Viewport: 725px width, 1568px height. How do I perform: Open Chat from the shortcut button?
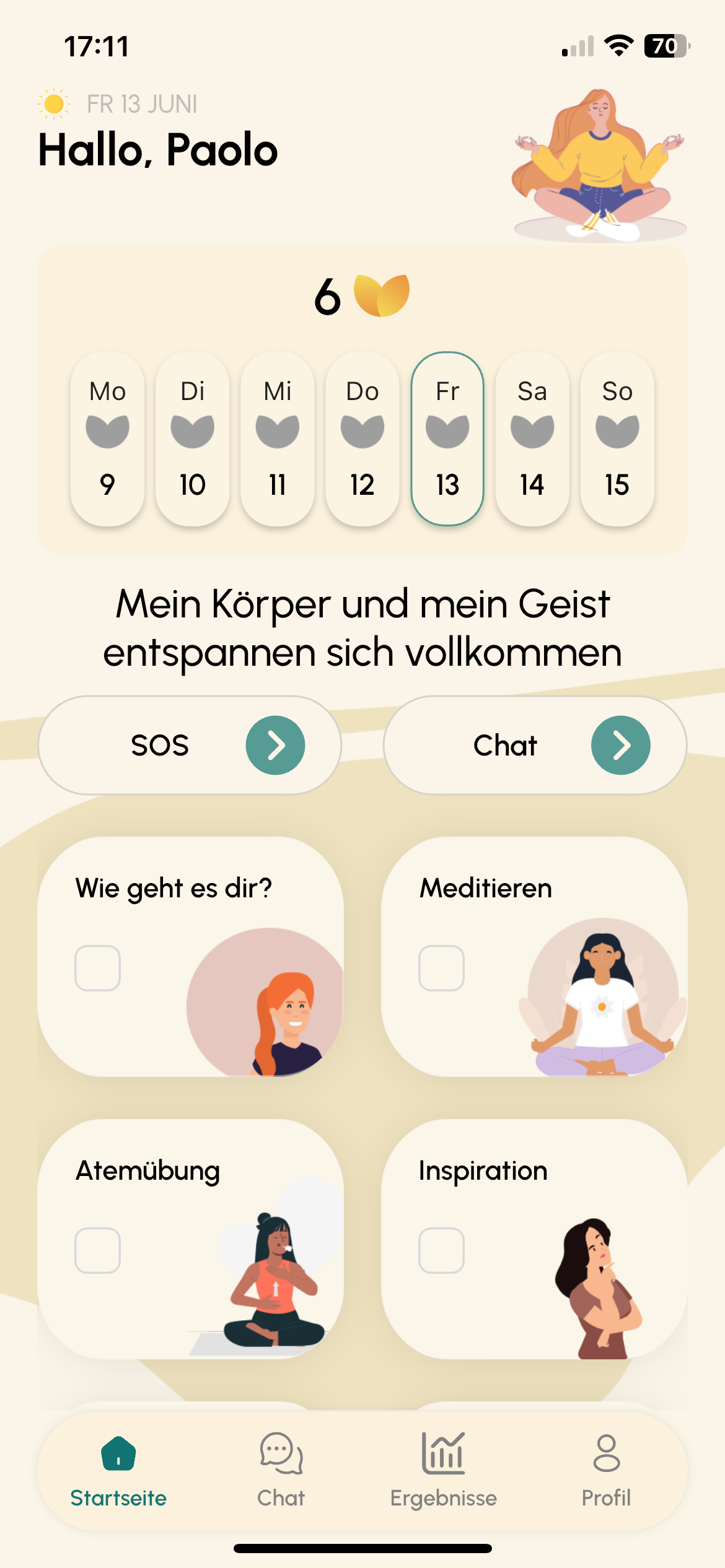pyautogui.click(x=535, y=745)
